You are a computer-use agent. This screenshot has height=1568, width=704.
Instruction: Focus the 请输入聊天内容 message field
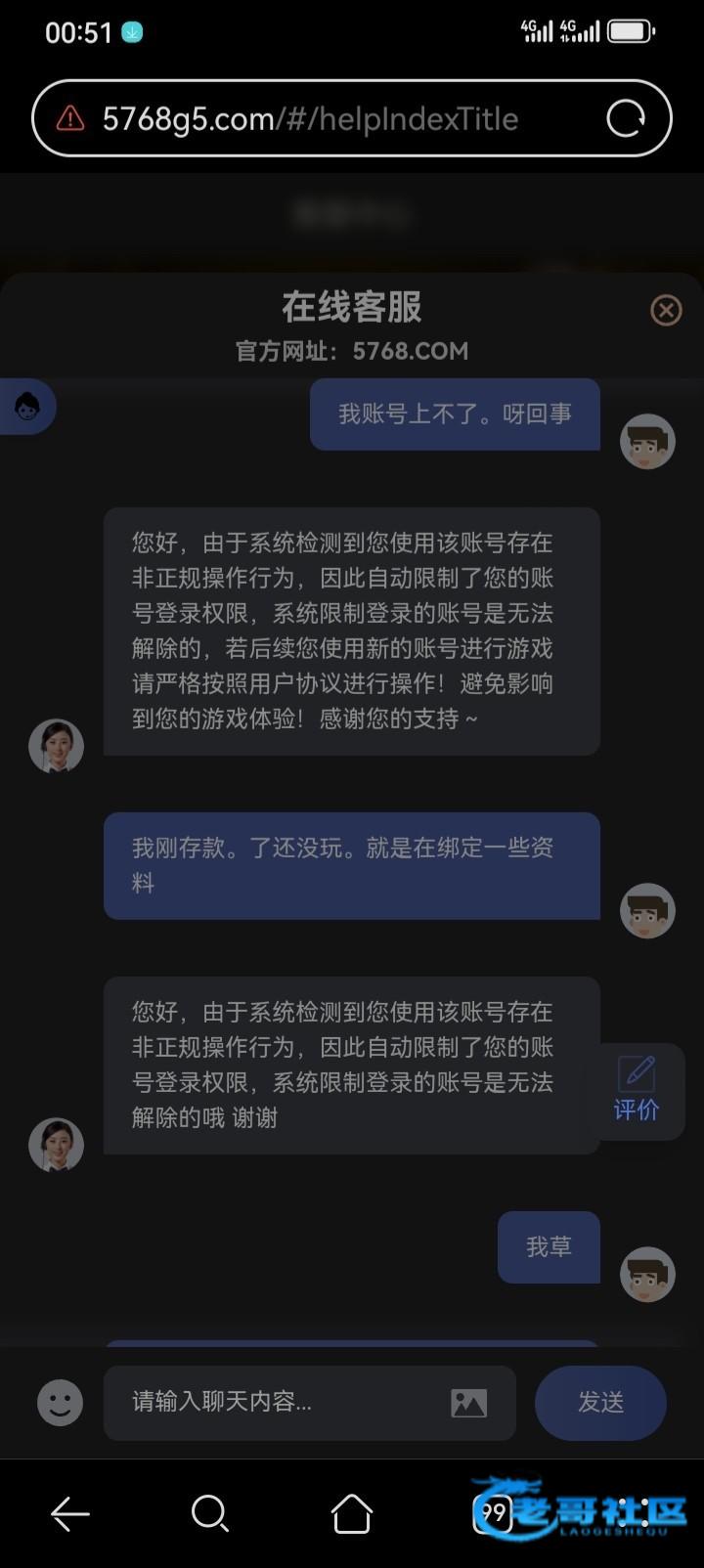click(274, 1403)
